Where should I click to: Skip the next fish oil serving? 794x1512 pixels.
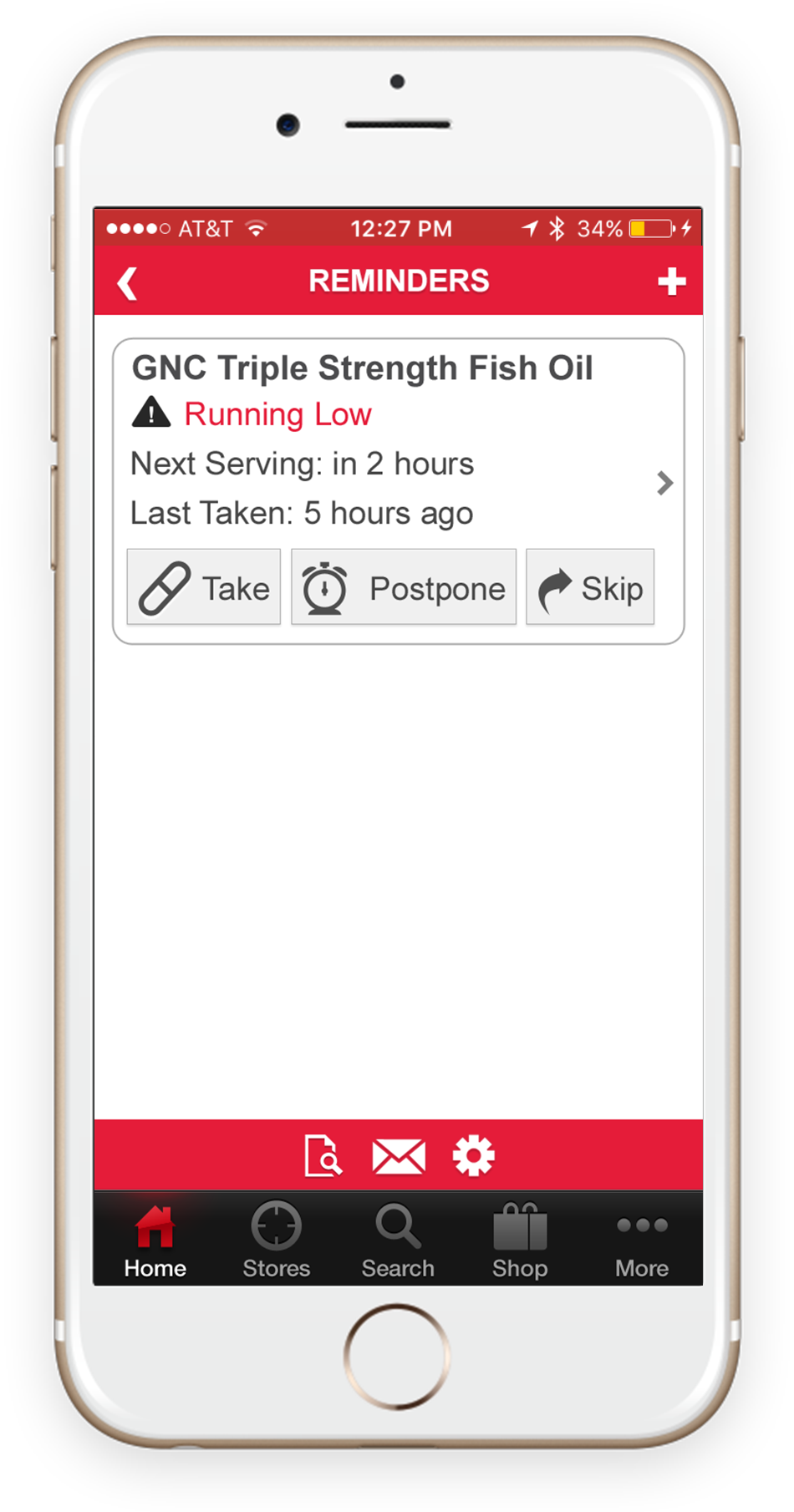590,587
